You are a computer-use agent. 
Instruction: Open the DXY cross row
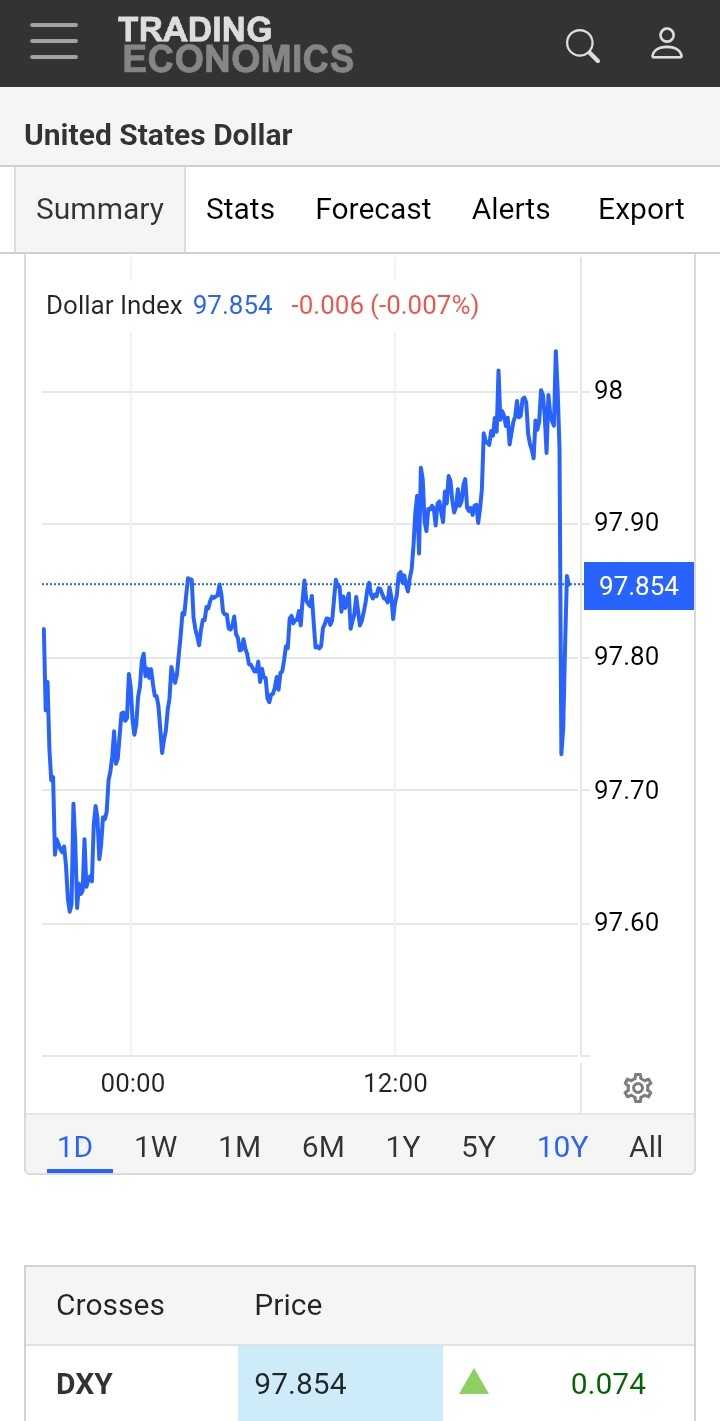[85, 1384]
